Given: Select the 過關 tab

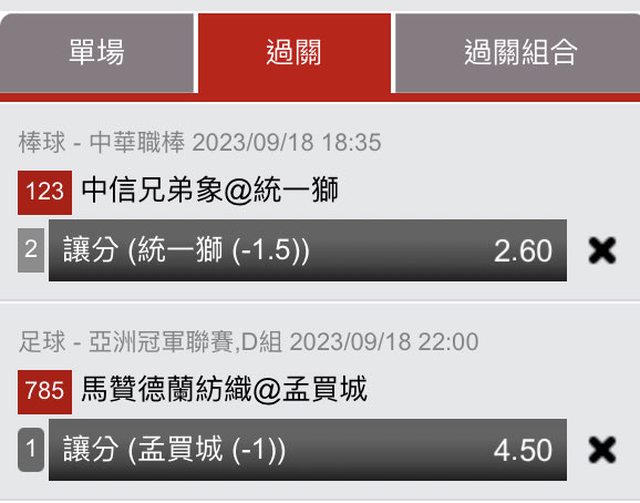Looking at the screenshot, I should coord(294,52).
